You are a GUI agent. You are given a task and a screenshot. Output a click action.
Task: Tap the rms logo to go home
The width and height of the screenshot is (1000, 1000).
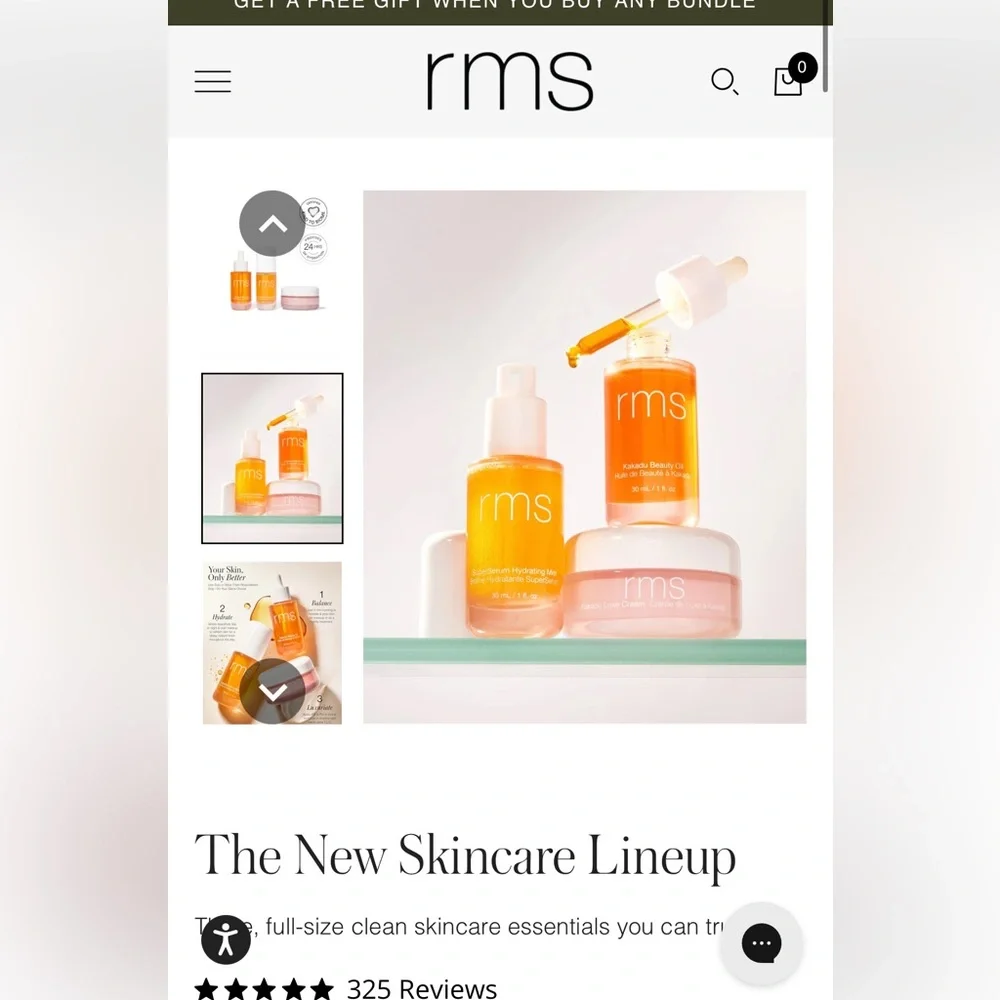(510, 81)
